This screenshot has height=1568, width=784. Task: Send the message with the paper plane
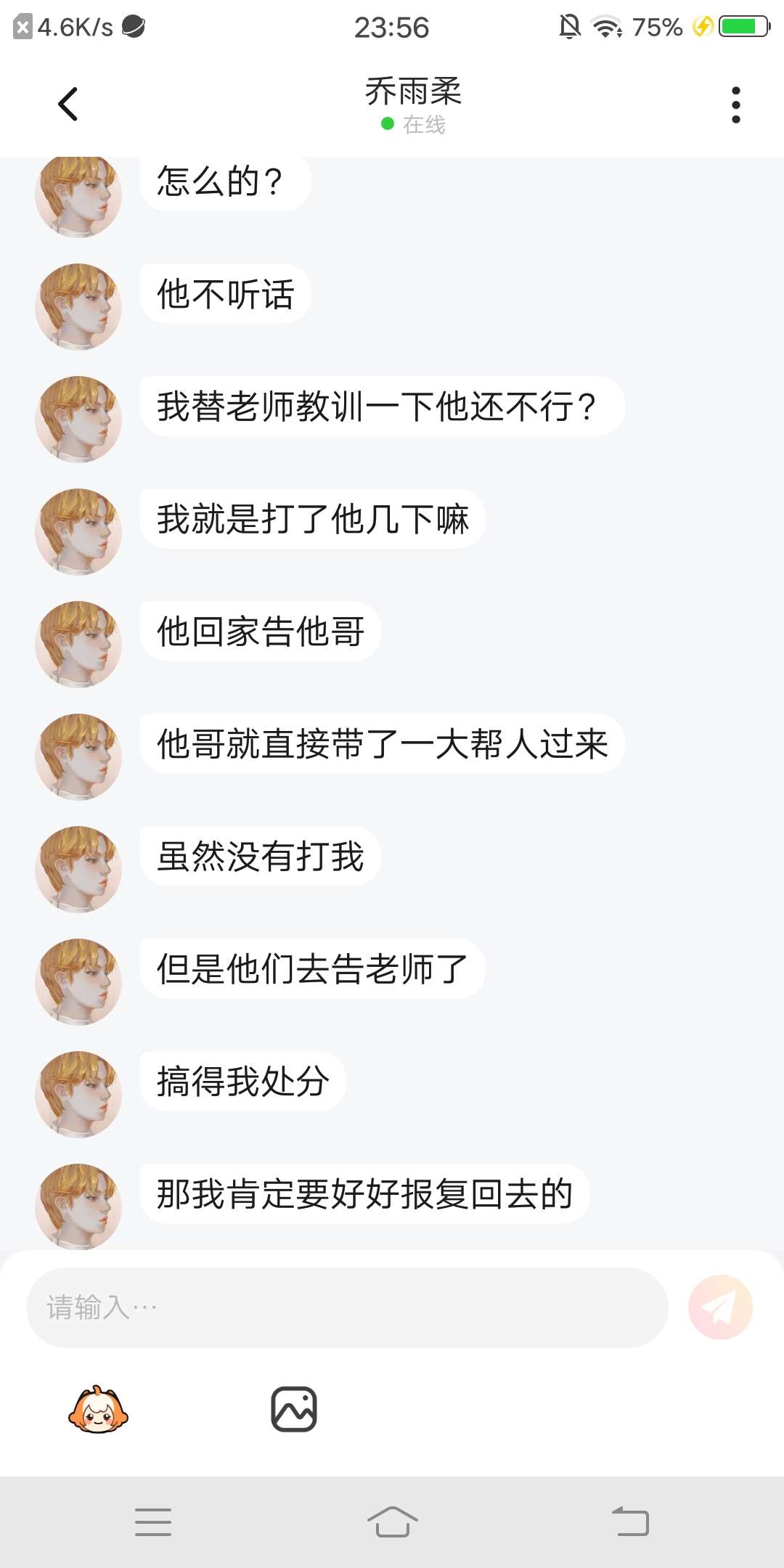(720, 1307)
